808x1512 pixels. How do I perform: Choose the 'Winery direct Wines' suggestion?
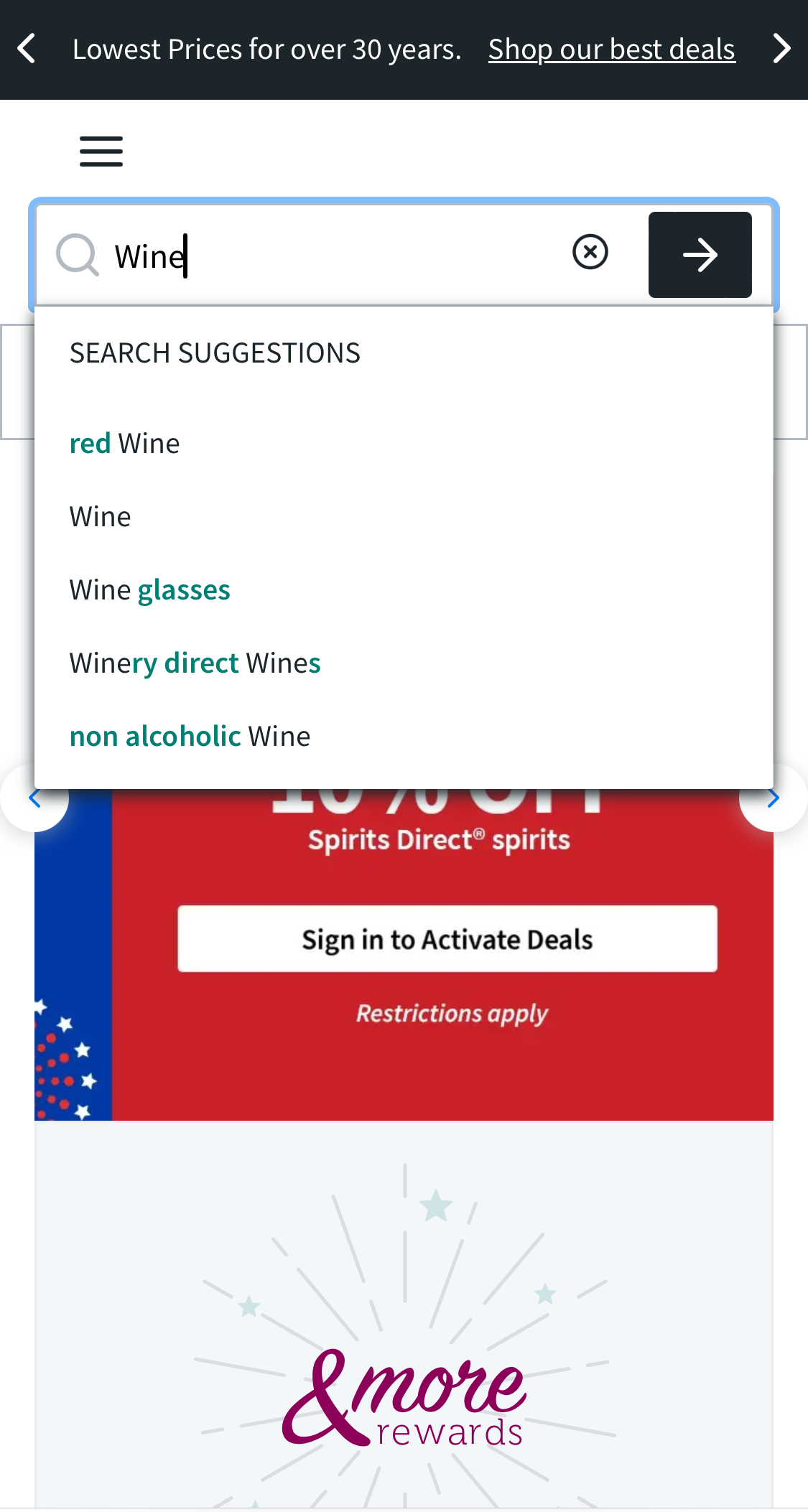[x=195, y=663]
